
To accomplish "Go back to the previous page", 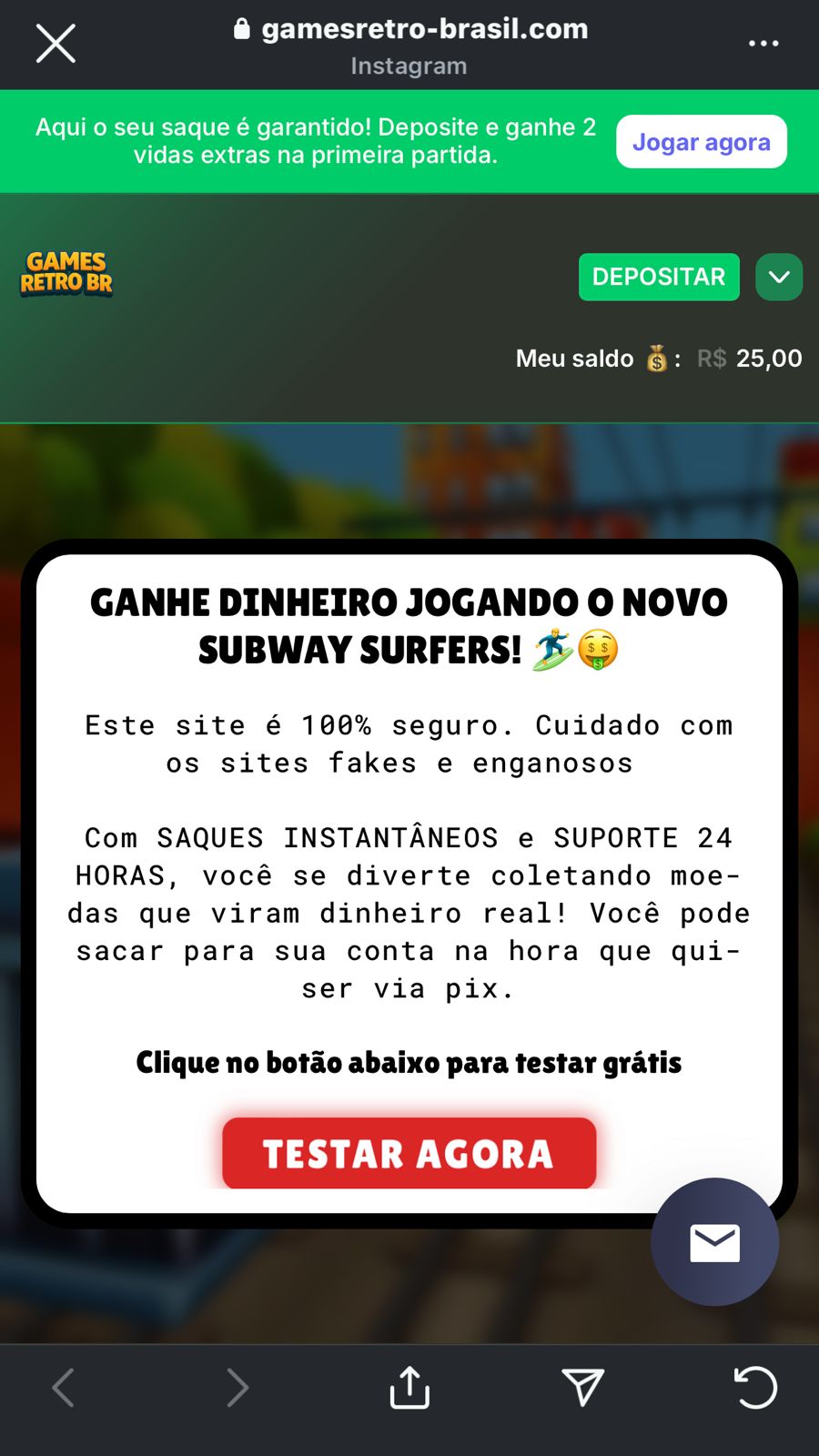I will pos(64,1388).
